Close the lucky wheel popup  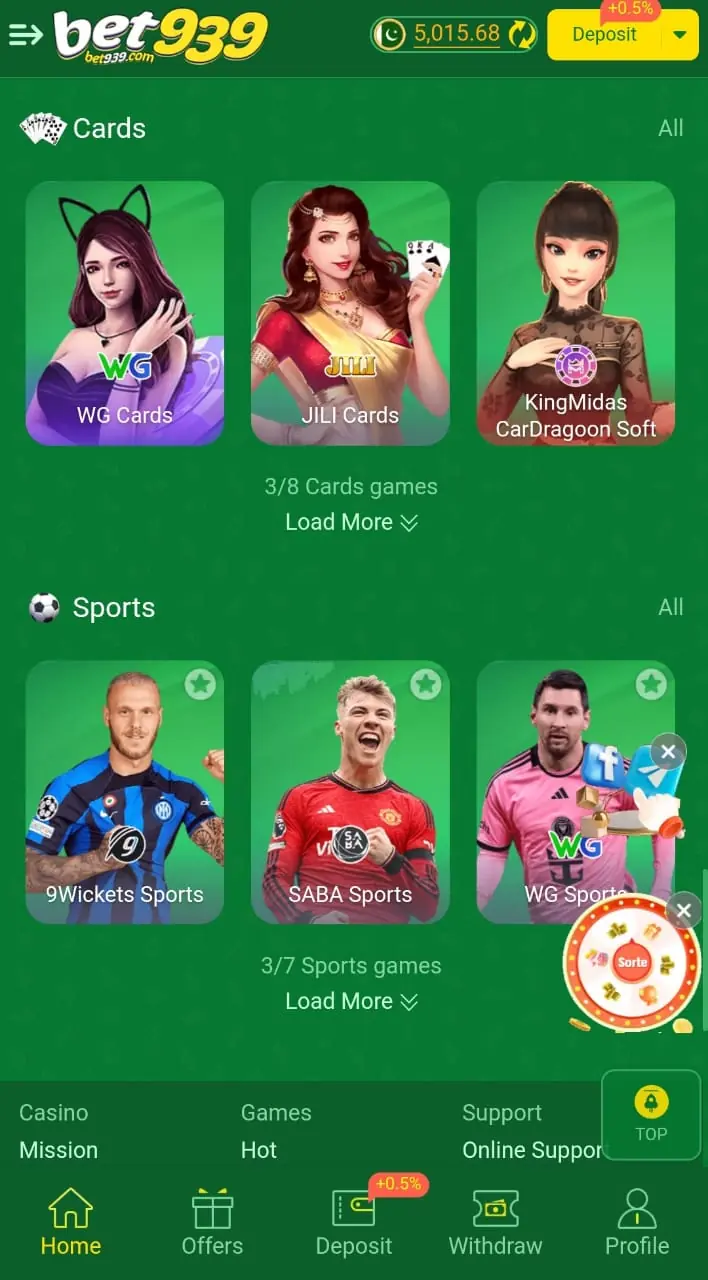pos(684,910)
